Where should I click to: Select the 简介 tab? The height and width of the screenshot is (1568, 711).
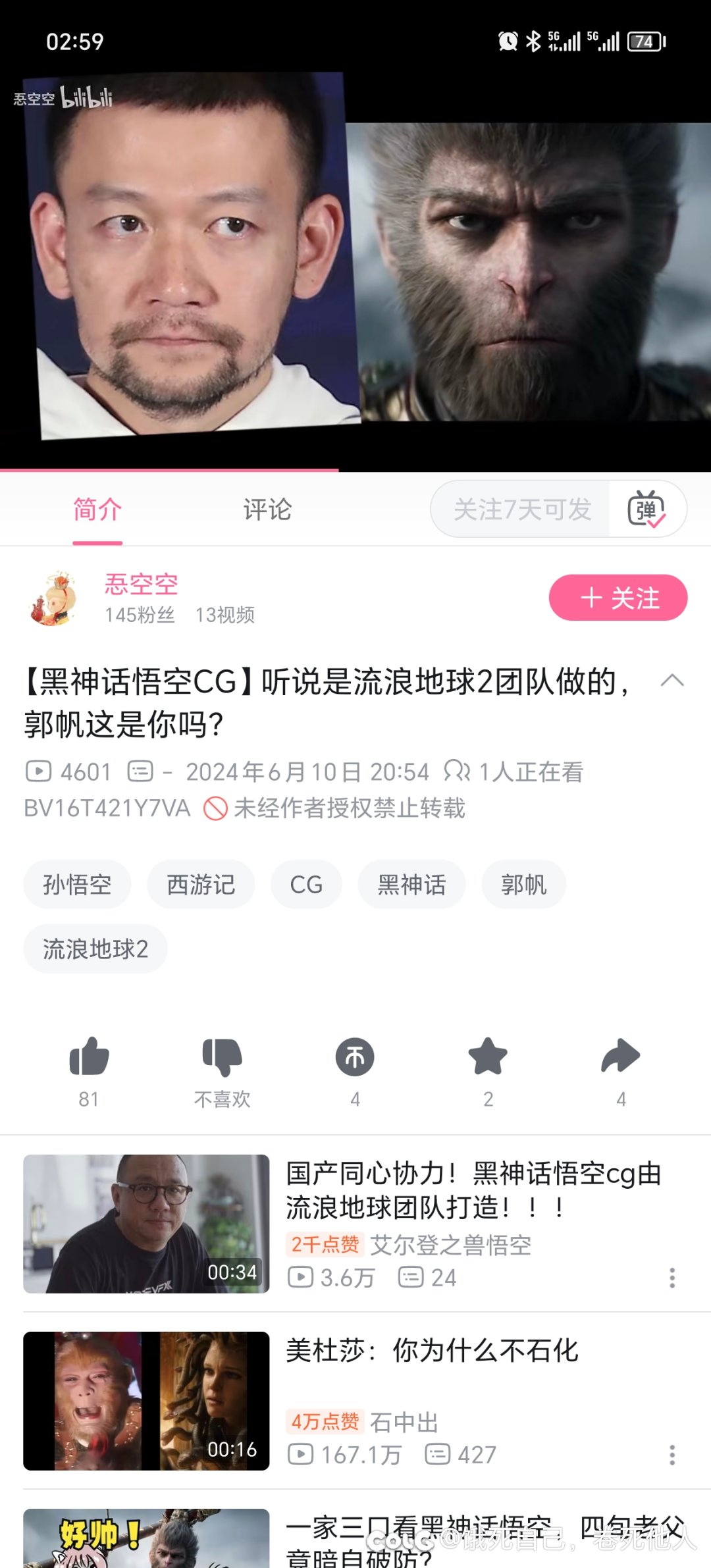point(97,510)
